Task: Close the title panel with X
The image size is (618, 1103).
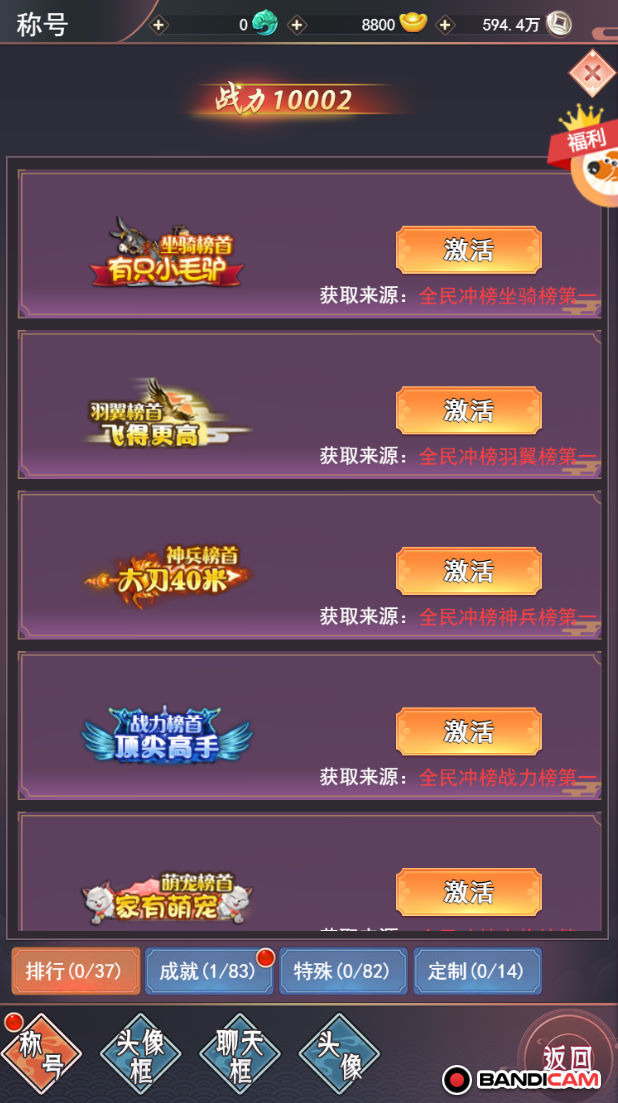Action: pyautogui.click(x=591, y=72)
